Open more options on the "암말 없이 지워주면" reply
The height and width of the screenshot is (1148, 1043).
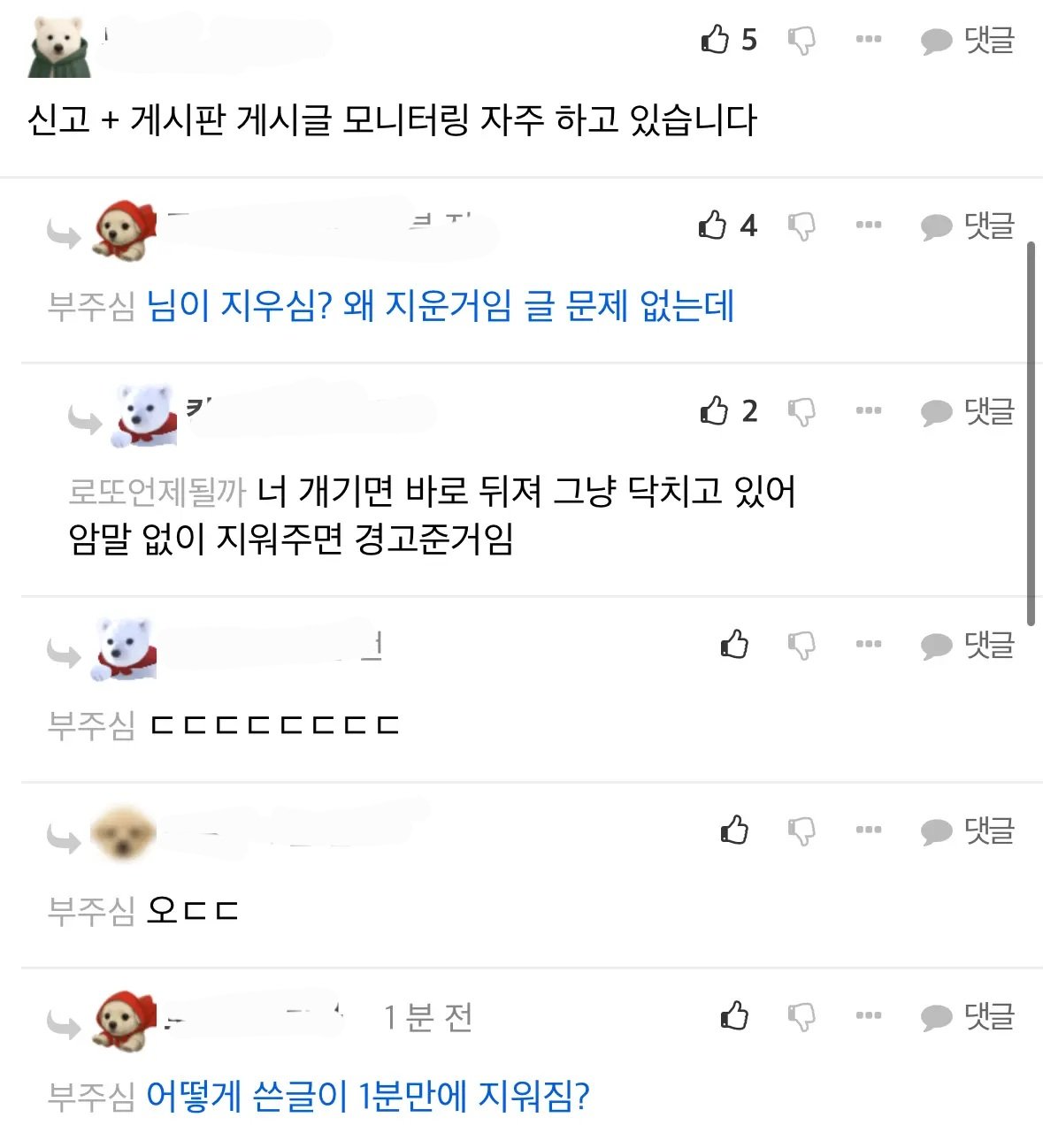[x=869, y=410]
